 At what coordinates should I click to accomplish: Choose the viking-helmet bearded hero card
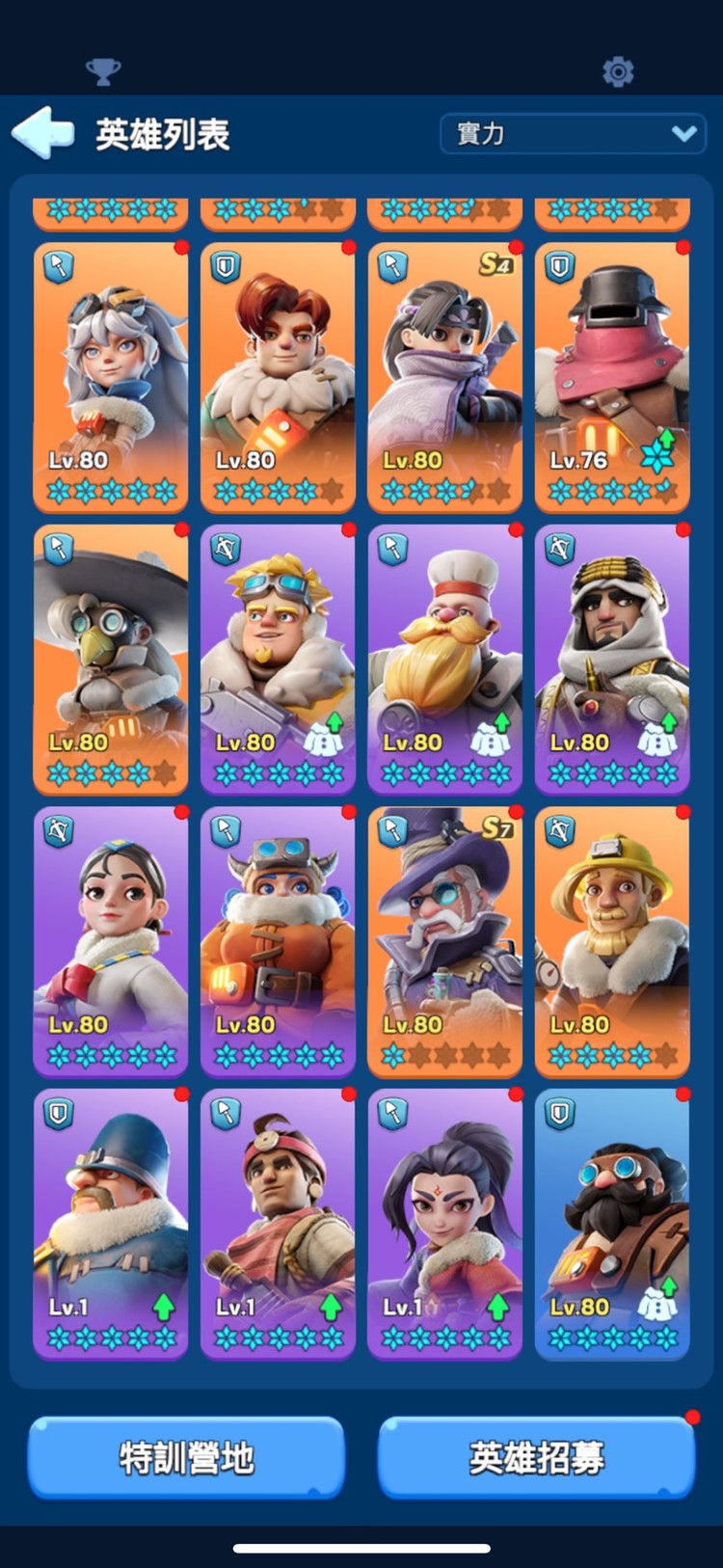pyautogui.click(x=278, y=942)
